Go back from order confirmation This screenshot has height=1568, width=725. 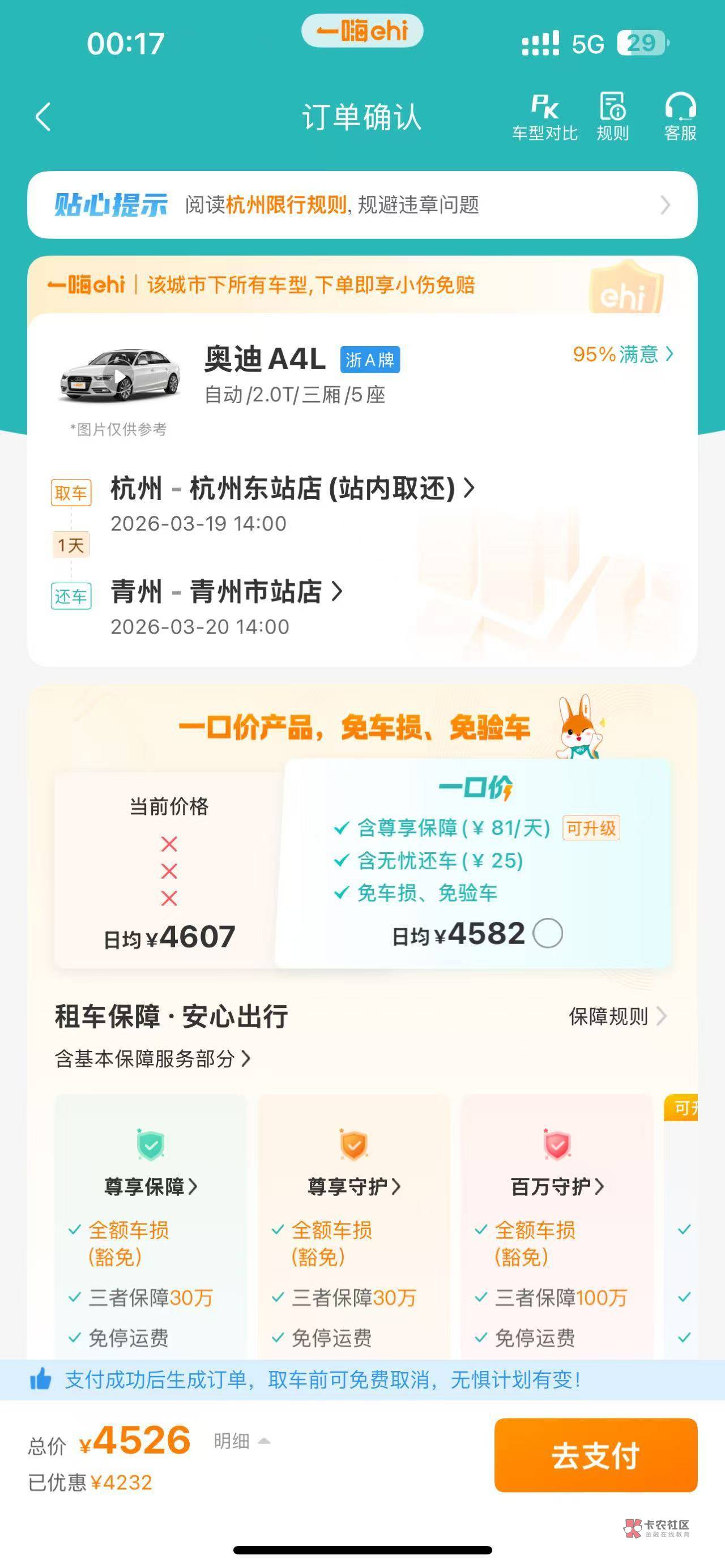click(x=43, y=117)
